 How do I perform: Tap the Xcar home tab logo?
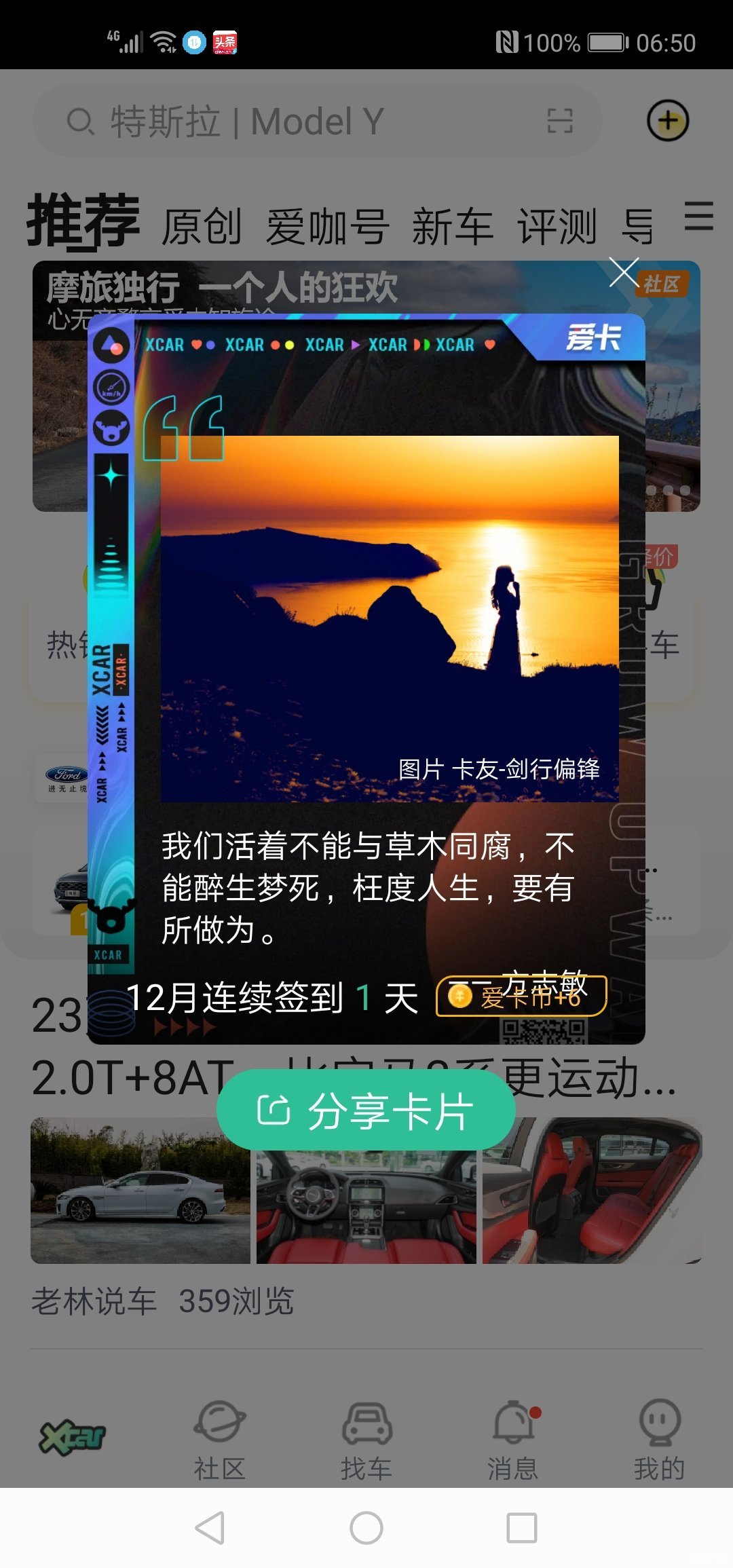click(x=73, y=1438)
